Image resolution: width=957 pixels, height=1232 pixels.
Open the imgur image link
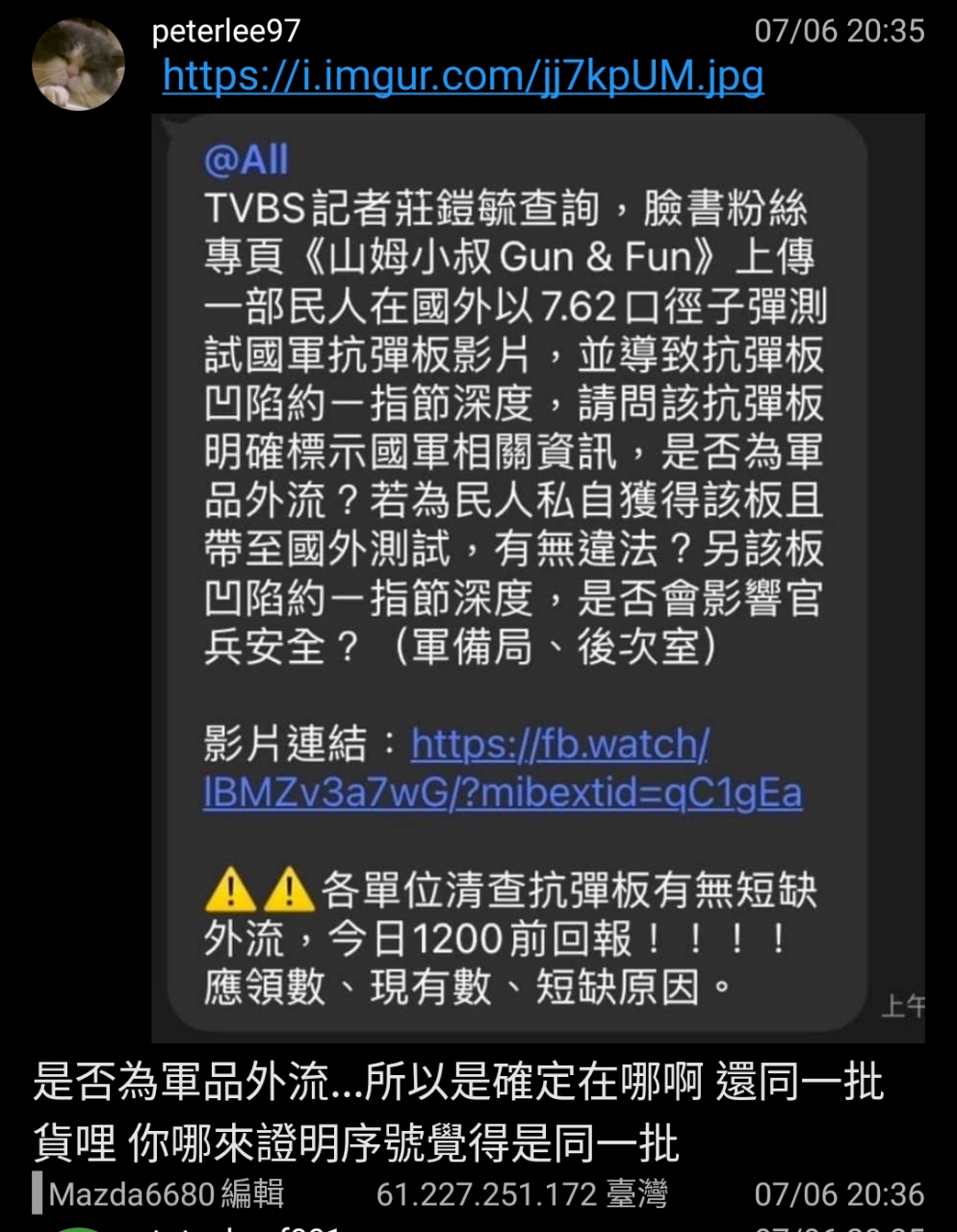462,76
